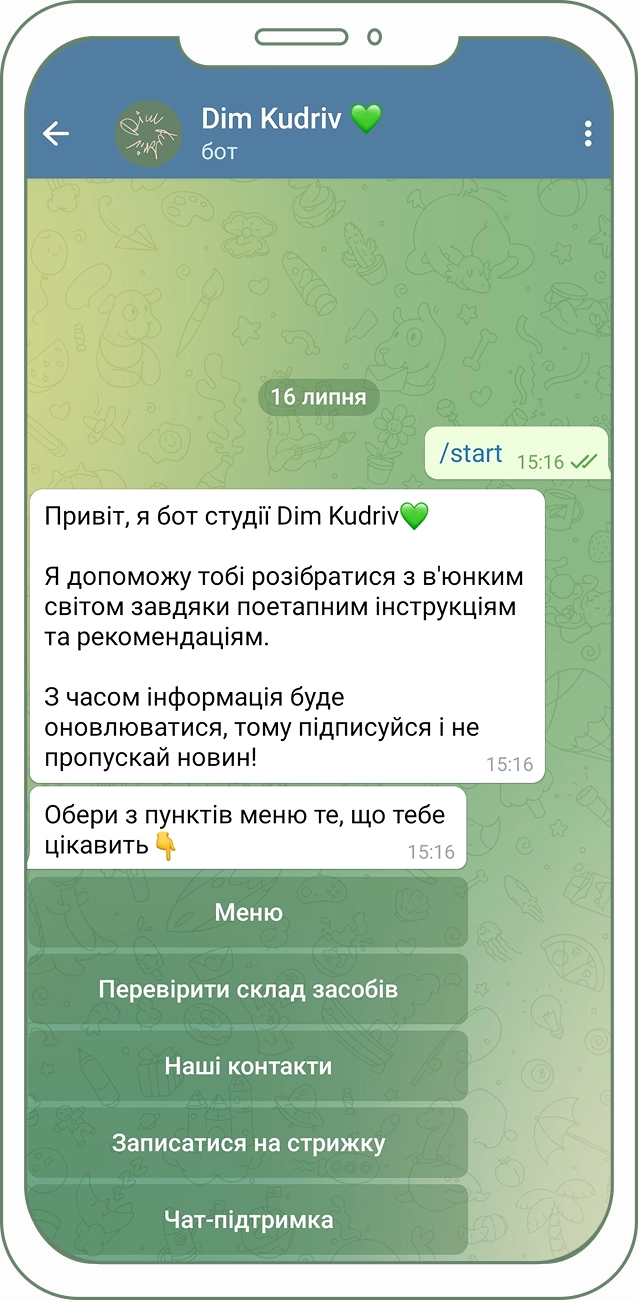Open the three-dot overflow menu
The height and width of the screenshot is (1300, 638).
pos(588,133)
